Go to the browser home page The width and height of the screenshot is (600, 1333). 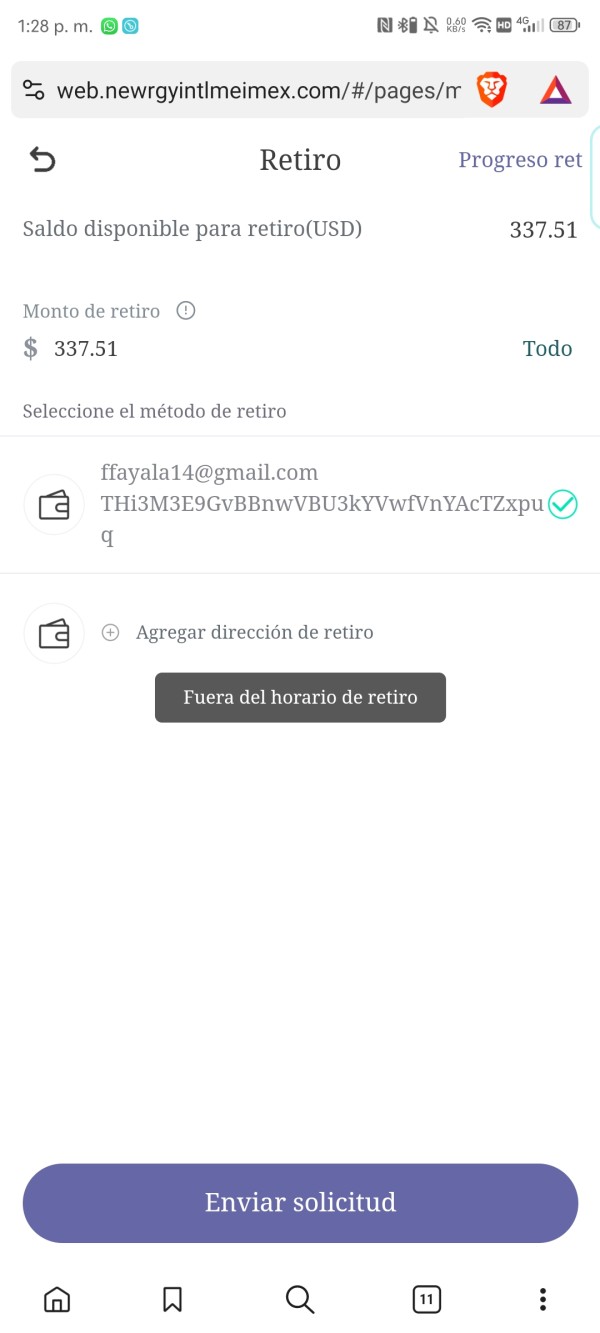pos(57,1299)
